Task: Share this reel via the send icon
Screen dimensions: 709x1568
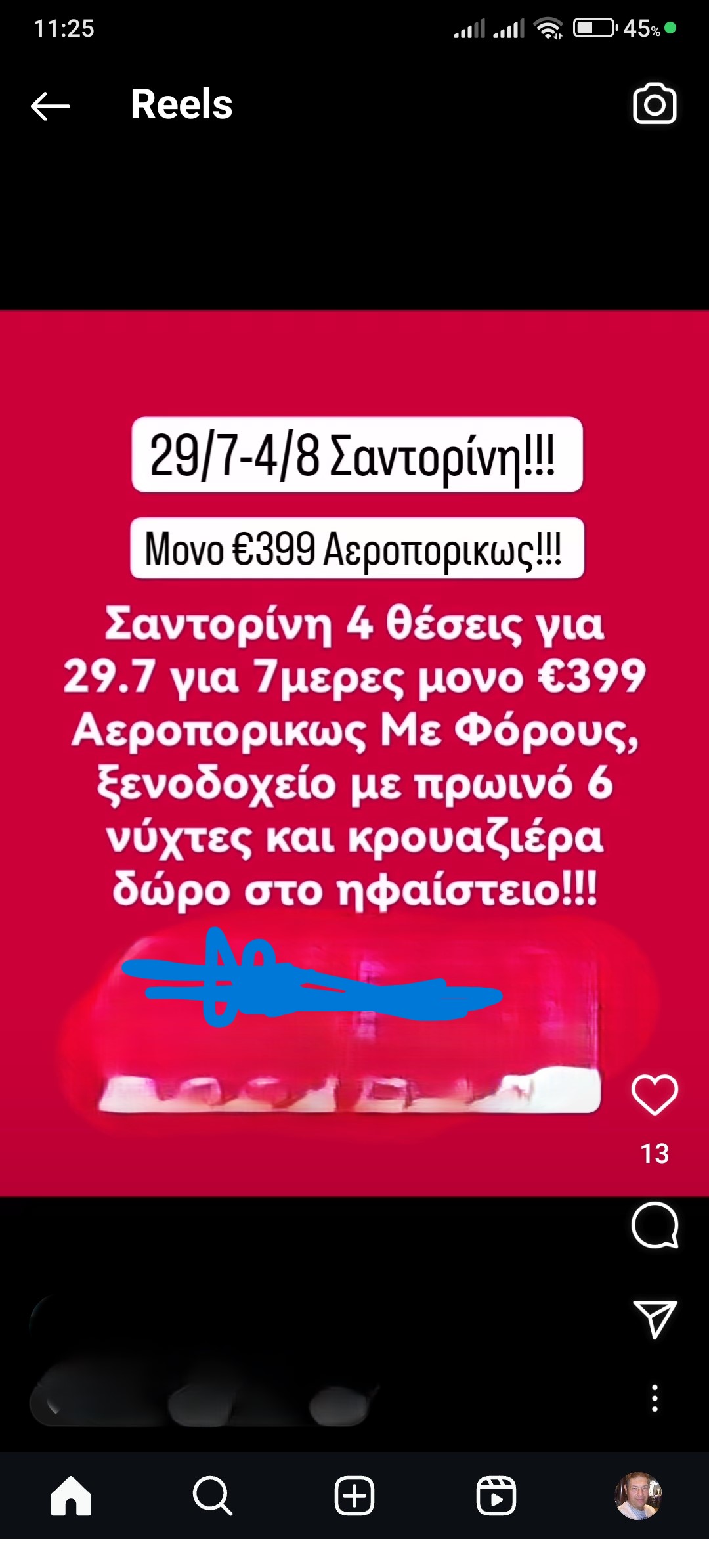Action: (654, 1318)
